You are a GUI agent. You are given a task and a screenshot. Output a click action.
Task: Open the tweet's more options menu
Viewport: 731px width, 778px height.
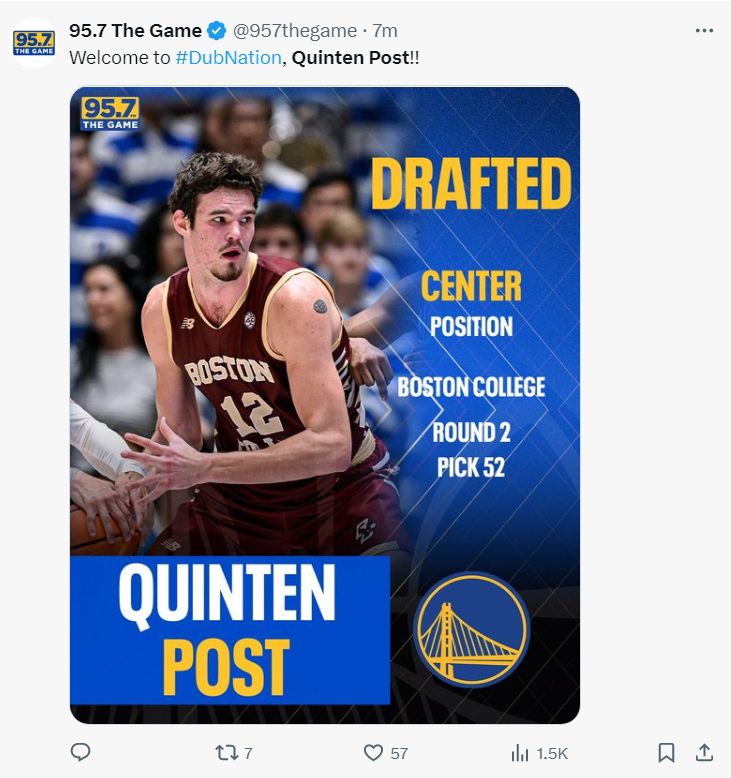704,31
